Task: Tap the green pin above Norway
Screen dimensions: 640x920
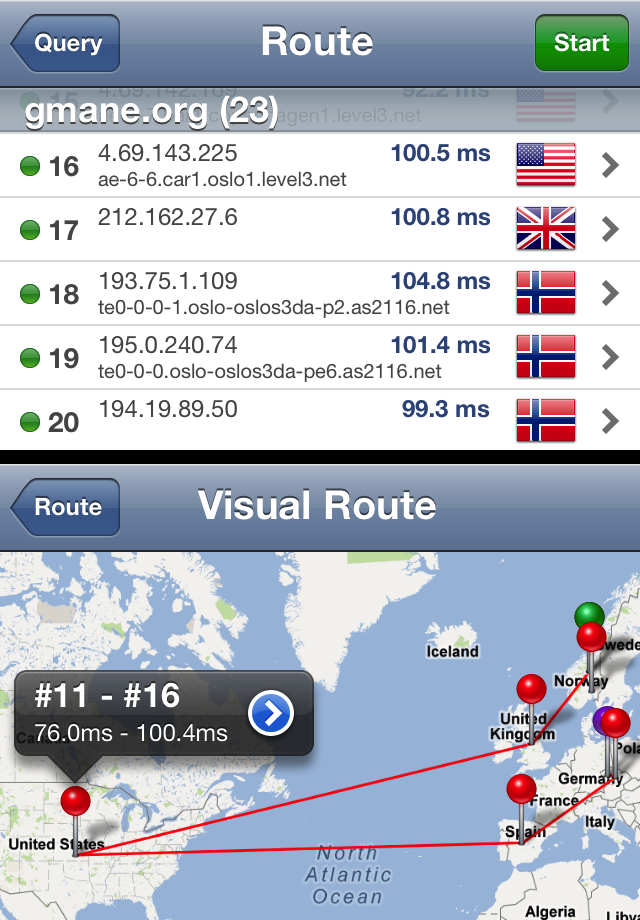Action: tap(590, 614)
